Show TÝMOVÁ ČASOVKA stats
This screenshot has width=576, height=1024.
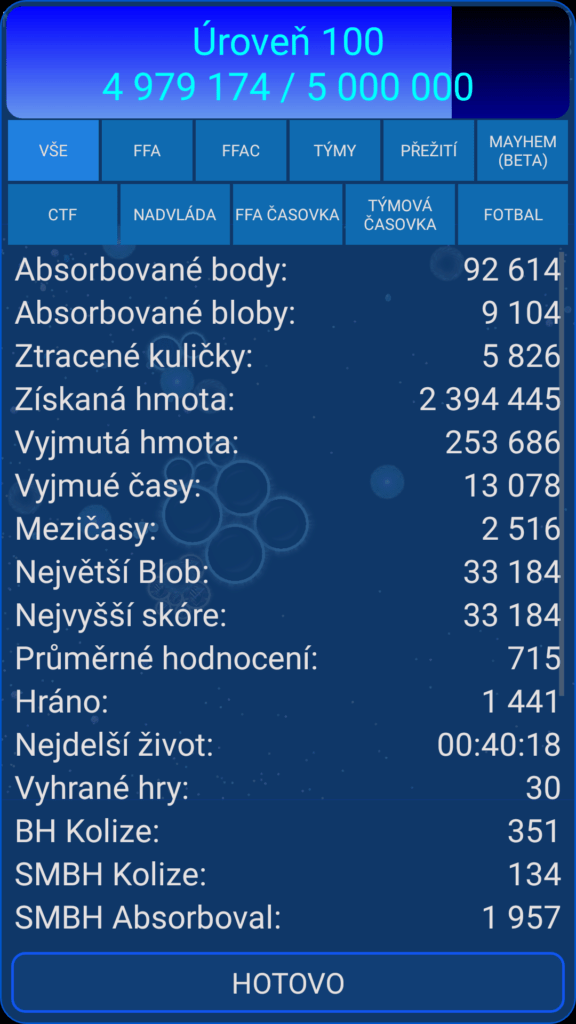coord(400,214)
